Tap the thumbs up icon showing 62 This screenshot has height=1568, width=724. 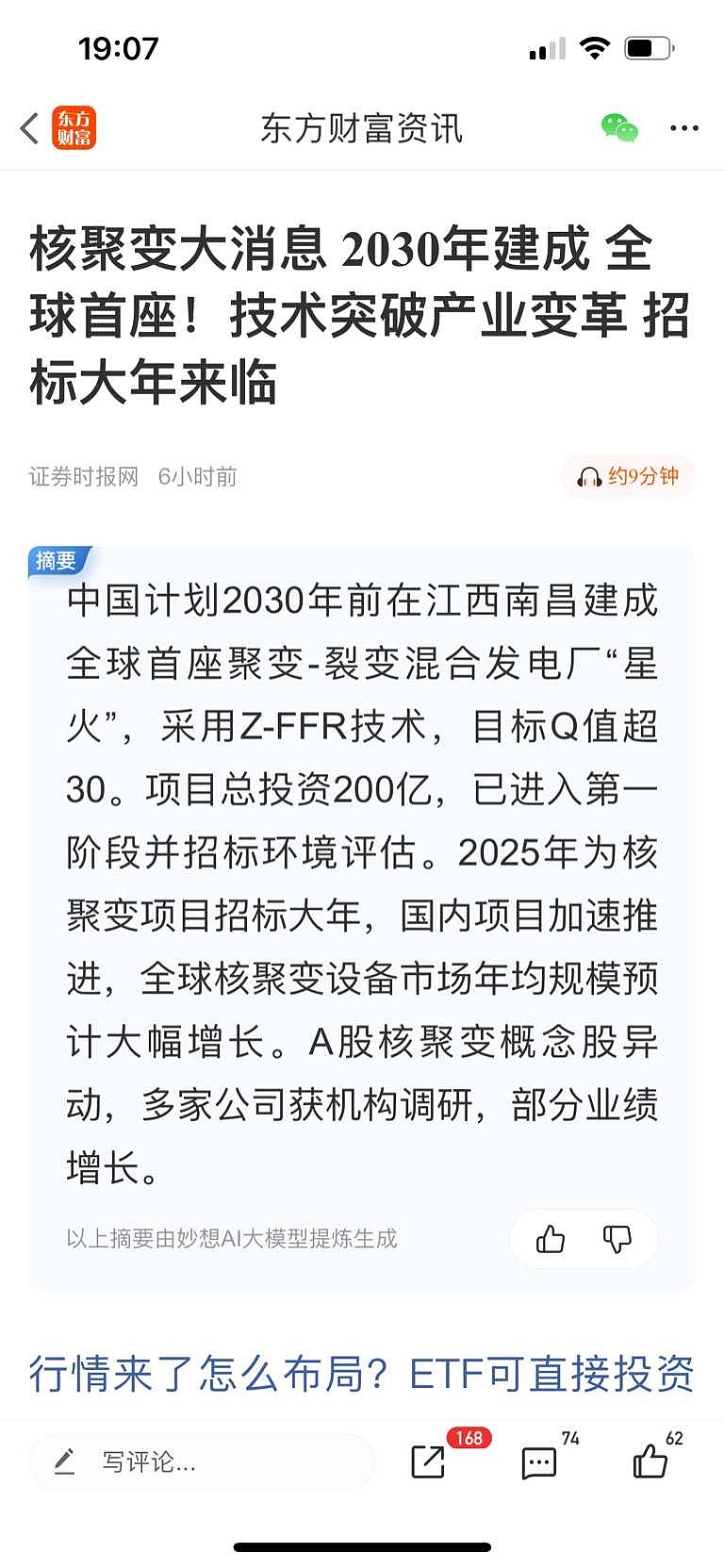[649, 1462]
